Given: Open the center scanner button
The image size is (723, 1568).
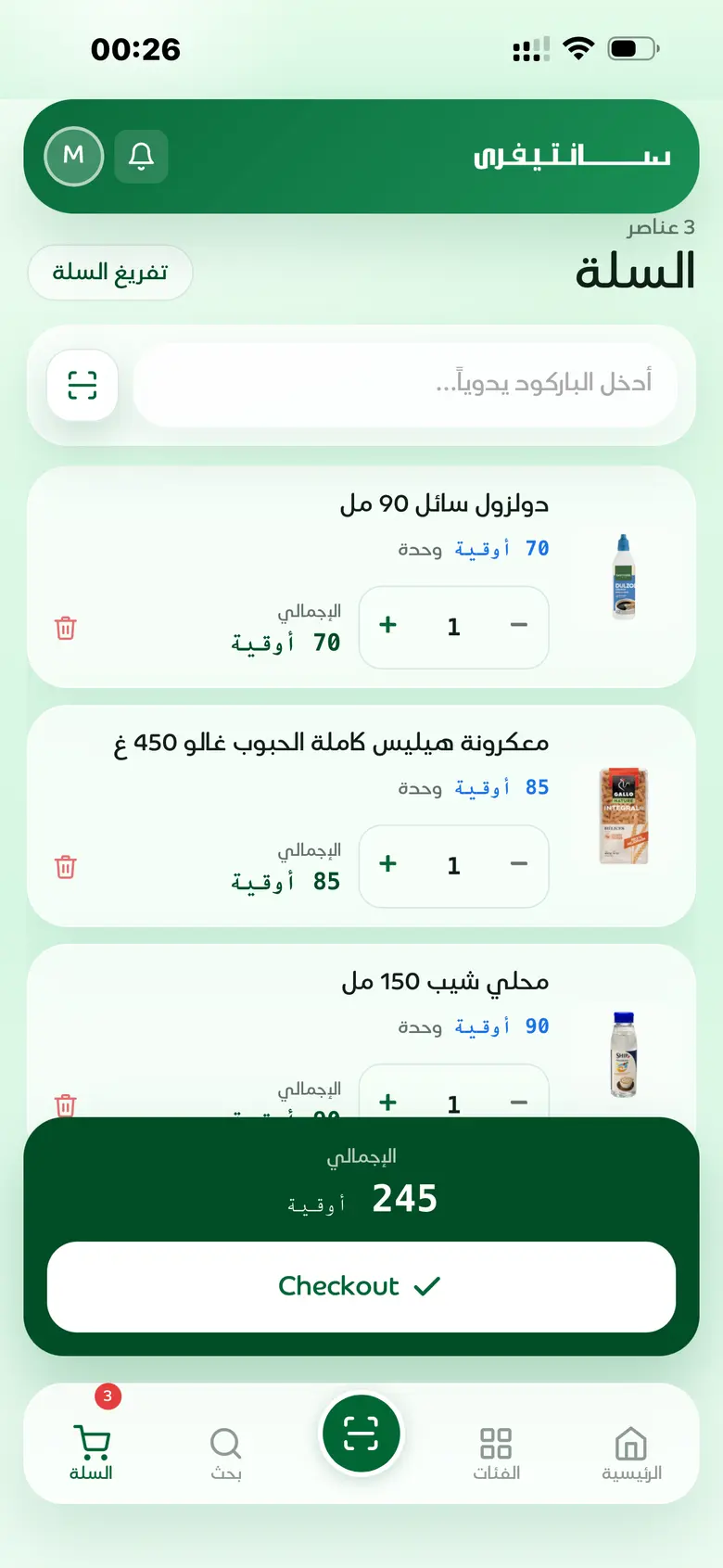Looking at the screenshot, I should click(361, 1434).
